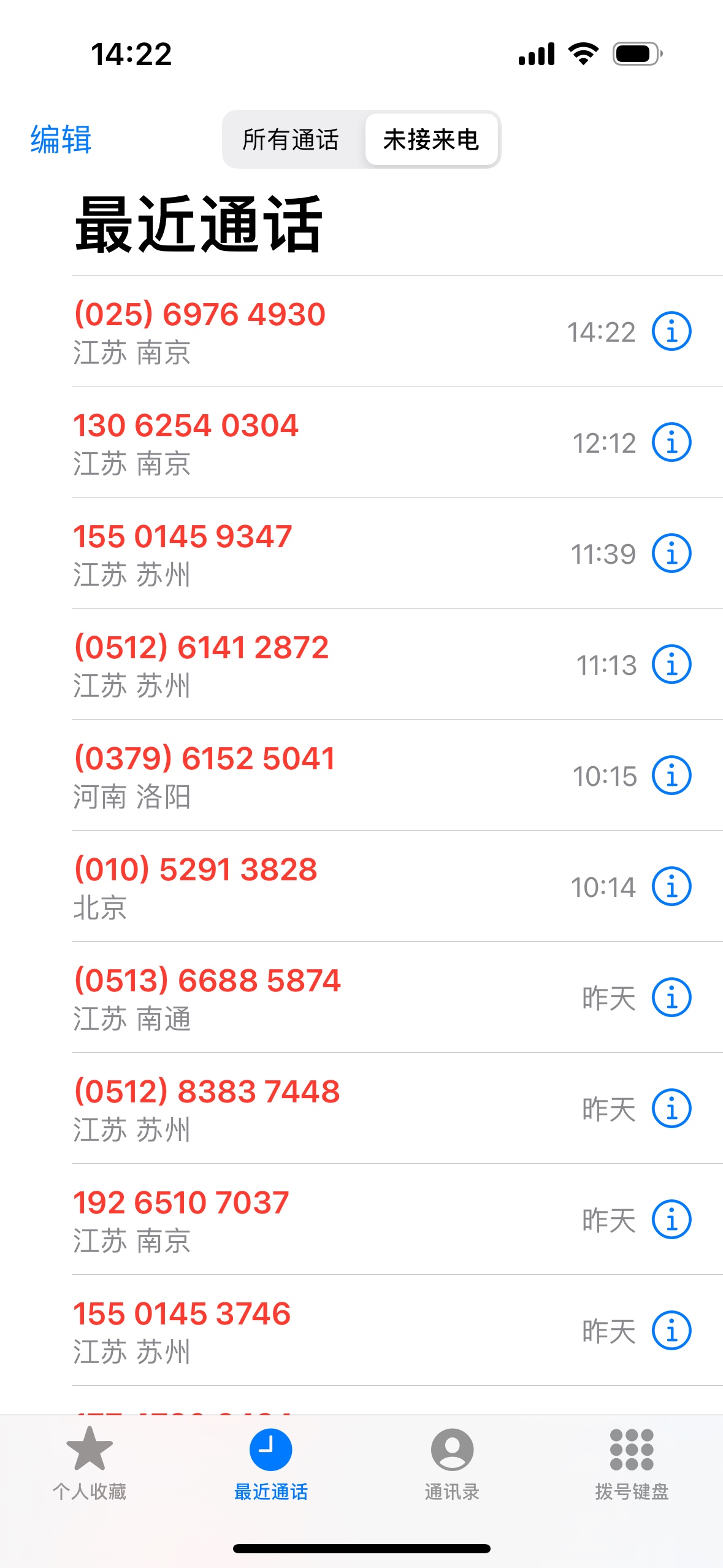Open info for (025) 6976 4930
This screenshot has width=723, height=1568.
pyautogui.click(x=671, y=331)
